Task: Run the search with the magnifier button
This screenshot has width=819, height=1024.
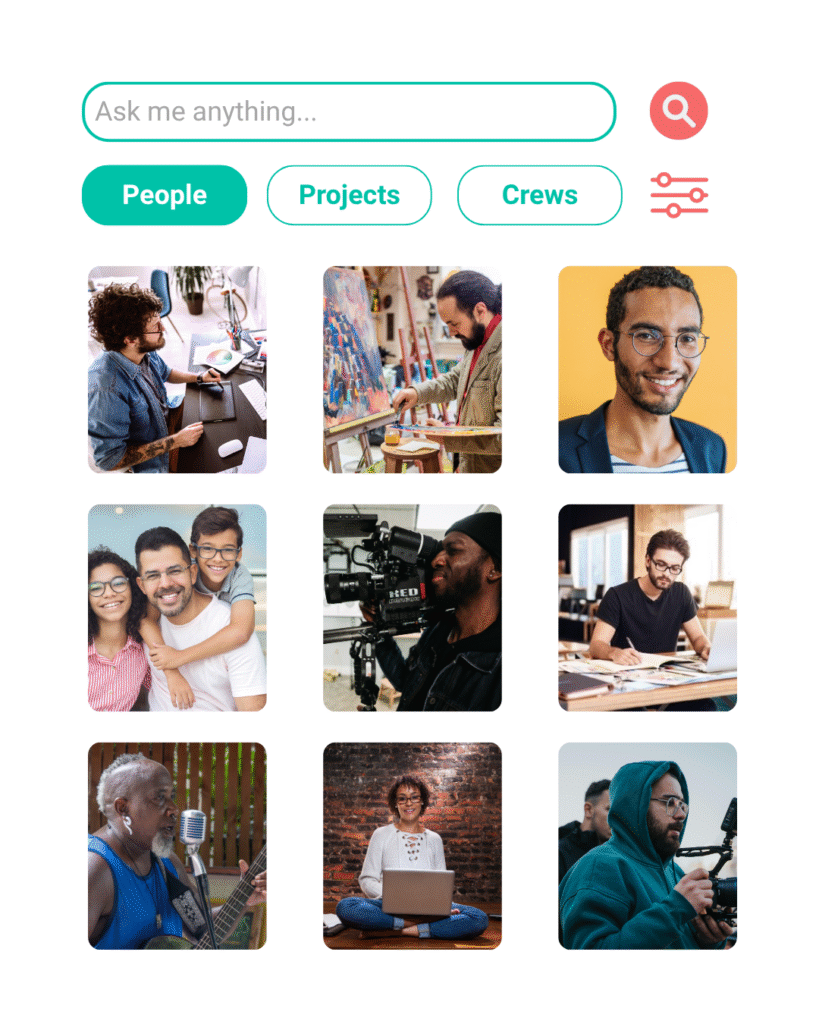Action: 678,111
